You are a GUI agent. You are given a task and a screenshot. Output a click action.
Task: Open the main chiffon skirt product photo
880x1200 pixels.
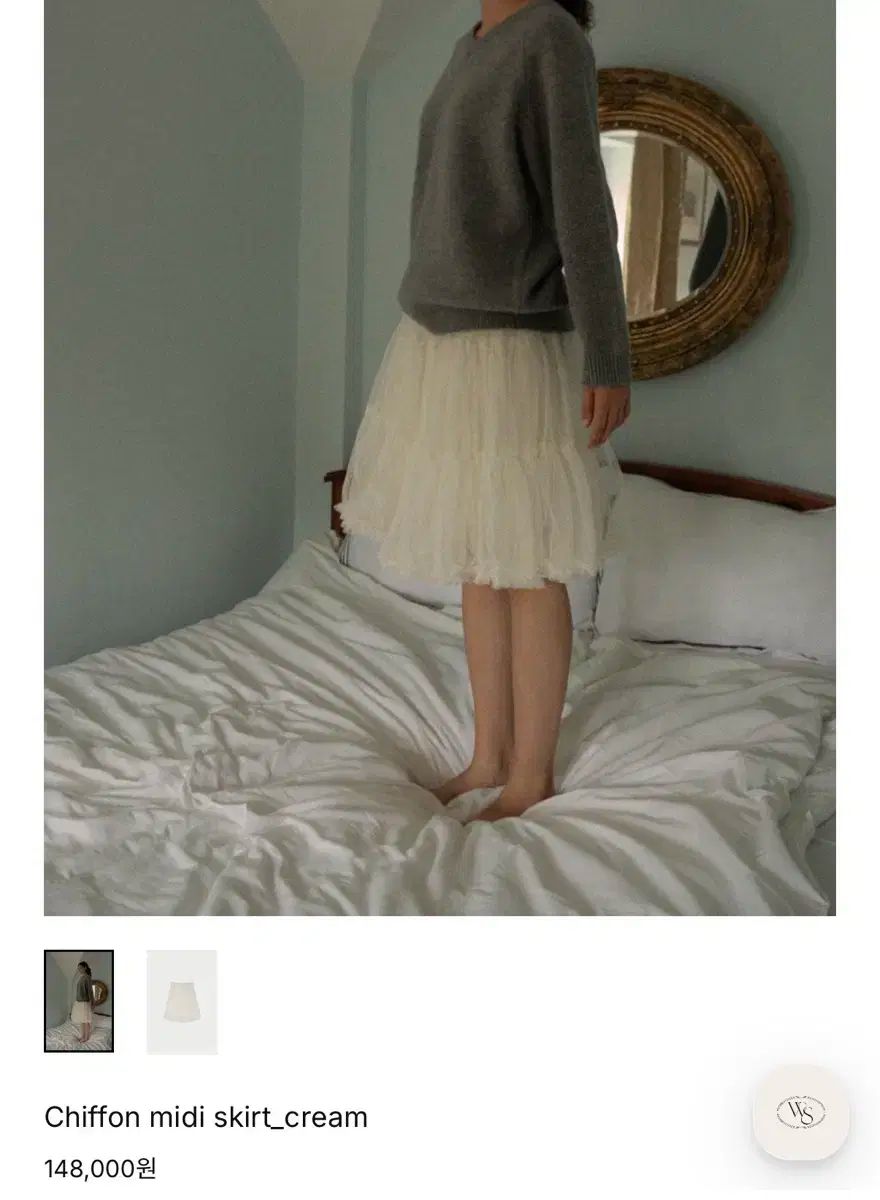[x=440, y=457]
